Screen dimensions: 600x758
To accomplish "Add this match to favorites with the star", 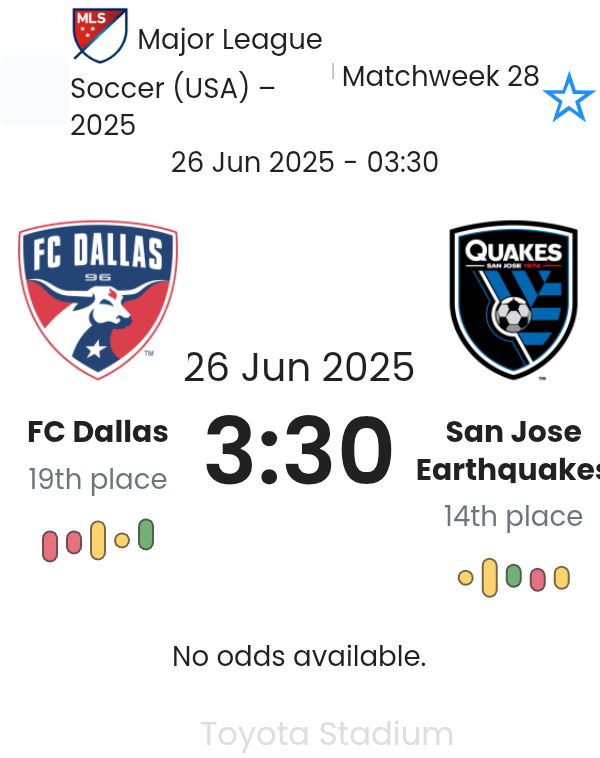I will [569, 98].
